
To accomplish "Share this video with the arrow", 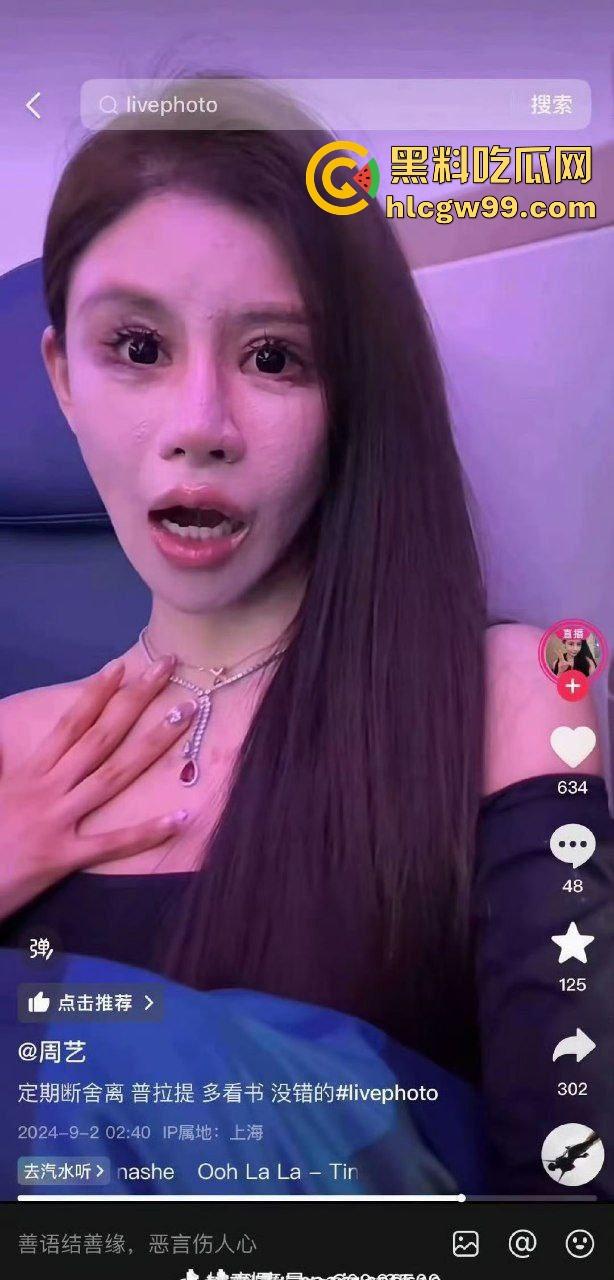I will [572, 1047].
